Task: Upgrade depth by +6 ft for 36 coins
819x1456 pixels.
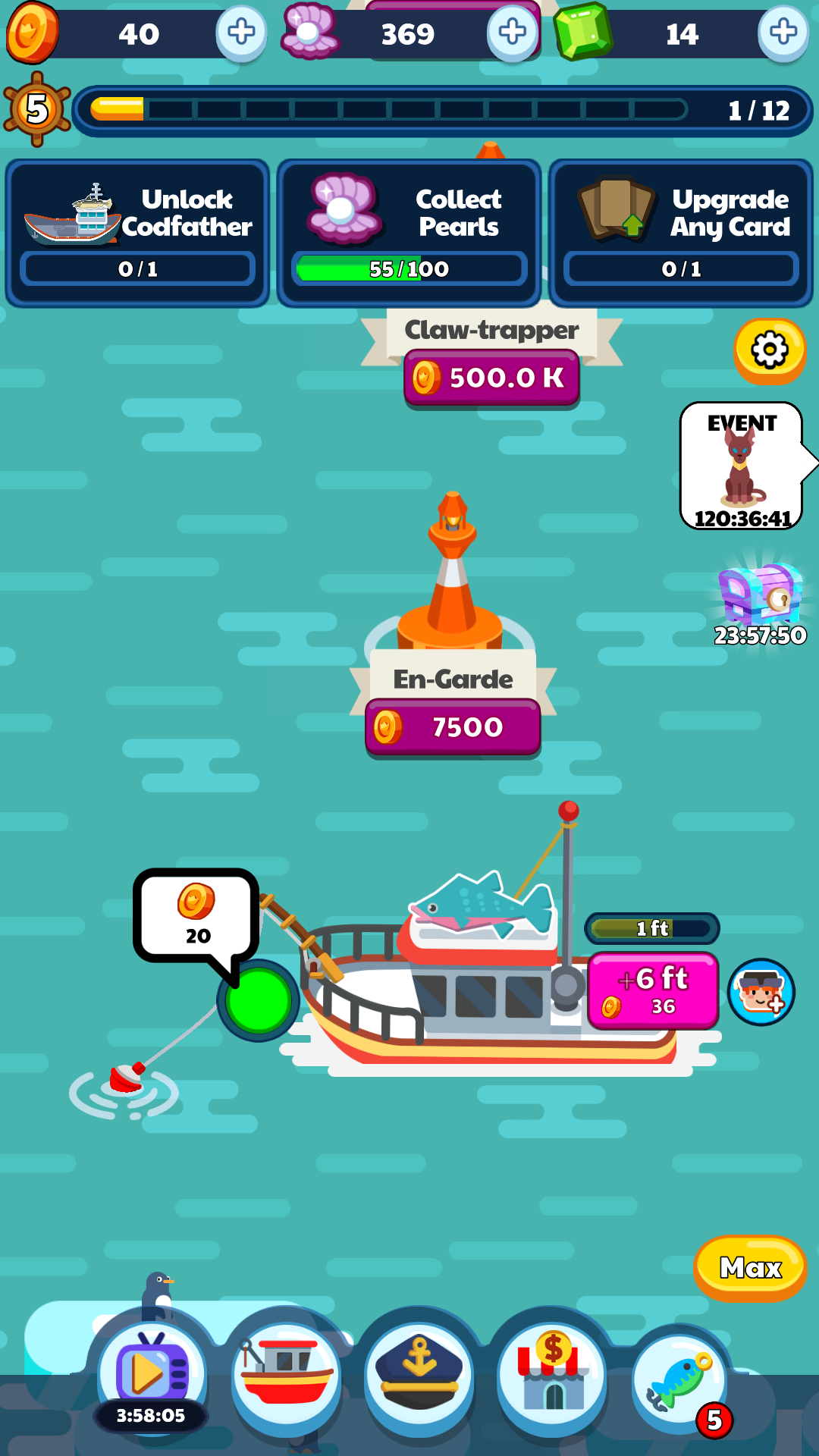Action: pyautogui.click(x=653, y=990)
